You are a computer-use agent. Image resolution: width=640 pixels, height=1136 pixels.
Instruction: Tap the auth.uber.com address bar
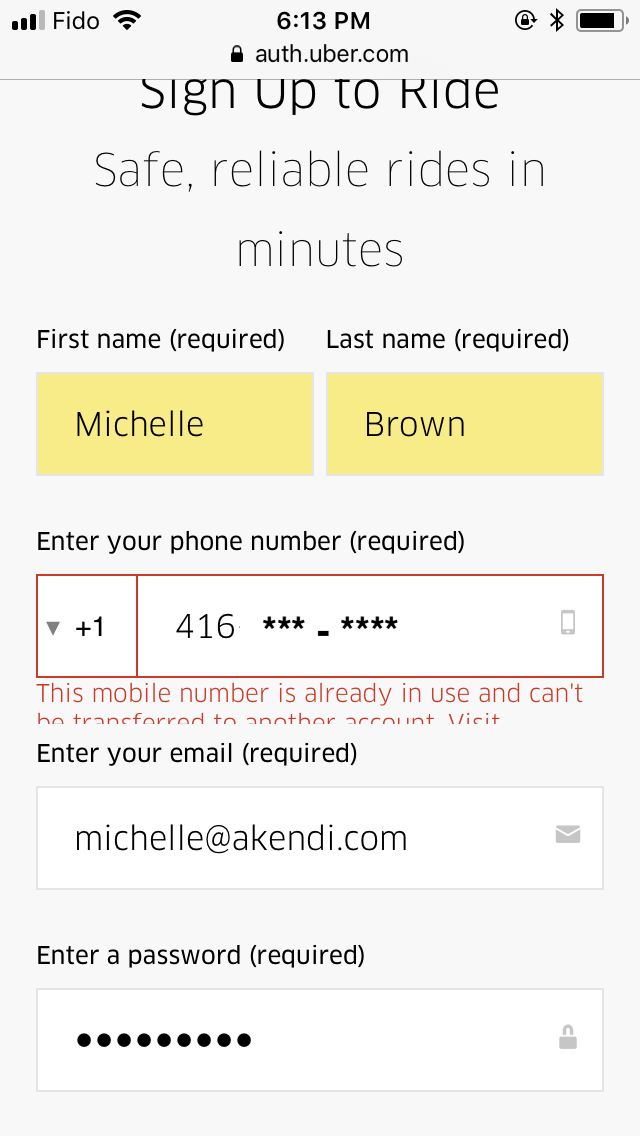click(320, 54)
